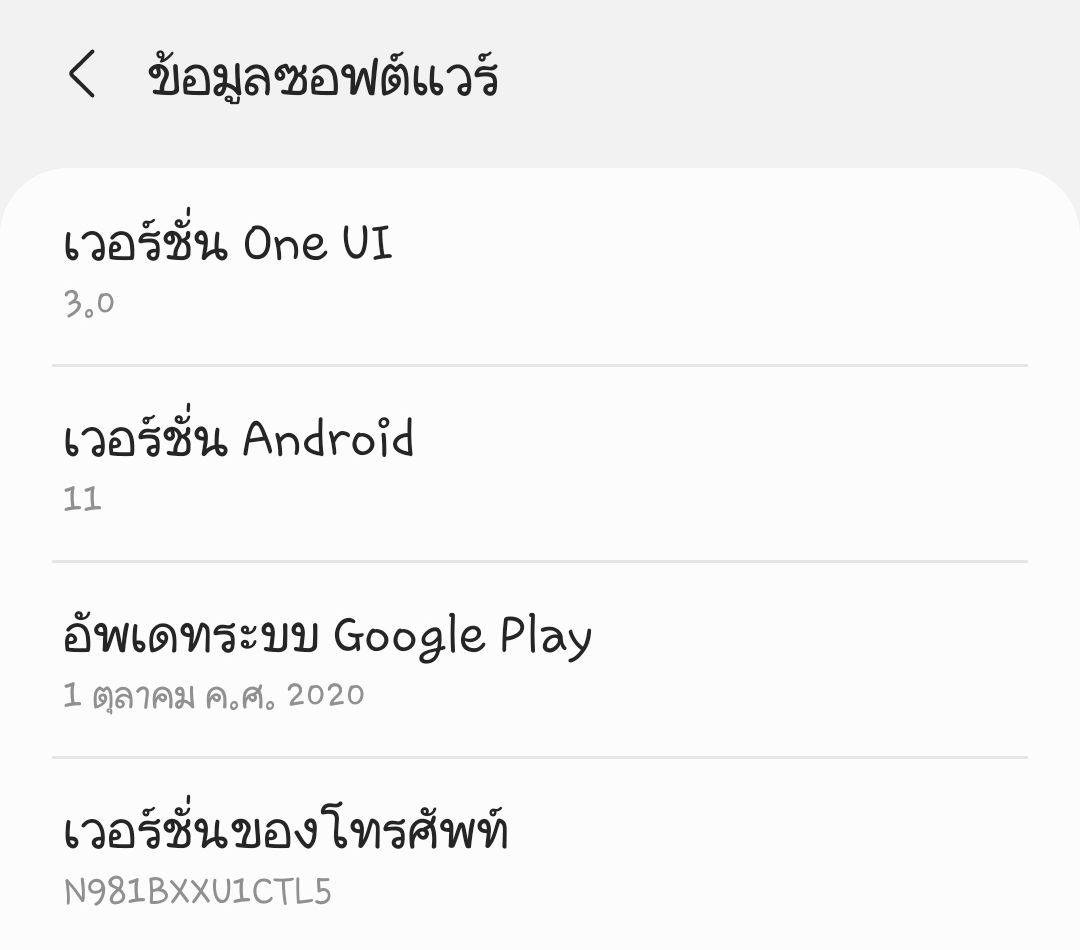The height and width of the screenshot is (950, 1080).
Task: Tap the Android version 11 row
Action: [540, 464]
